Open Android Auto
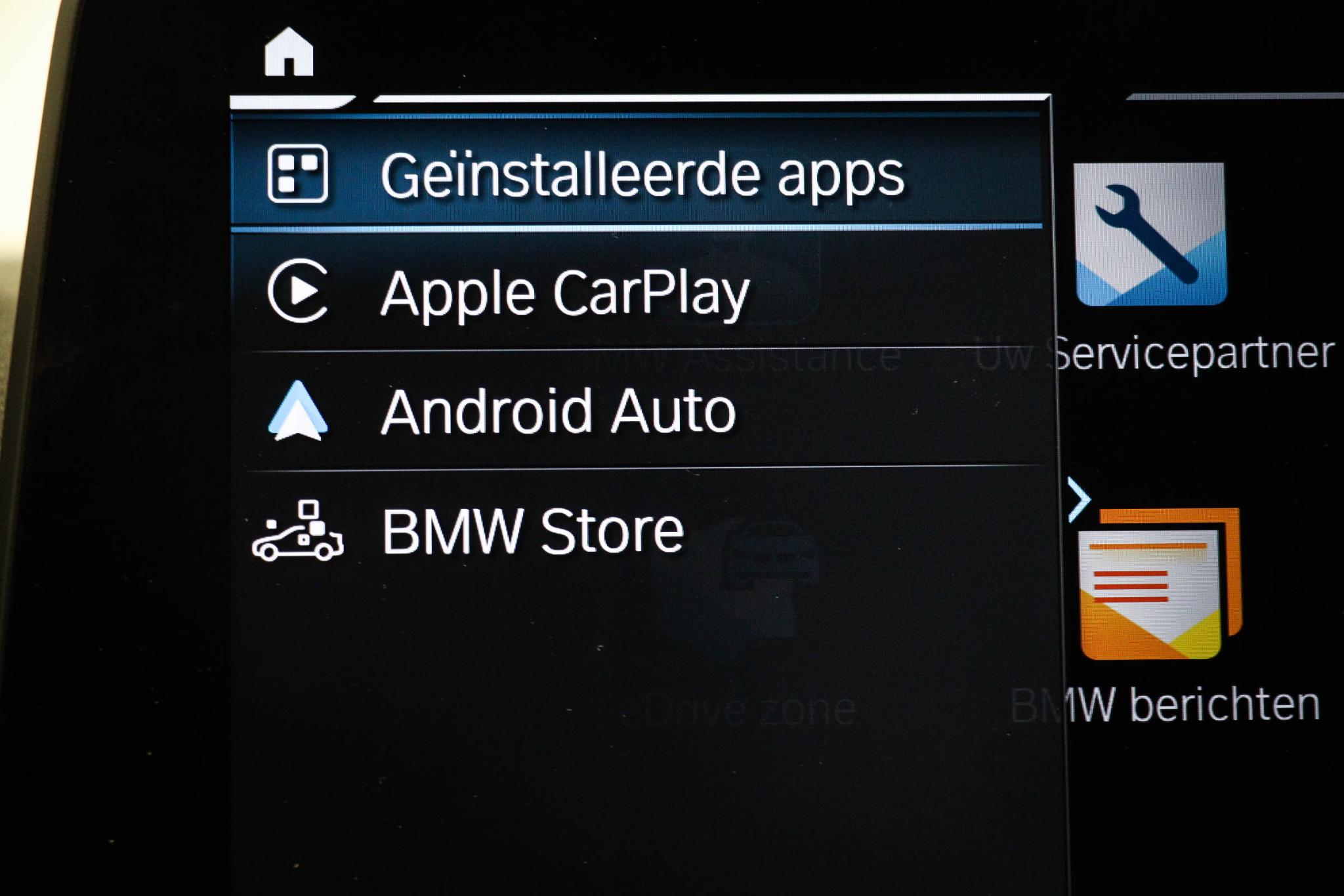 558,411
